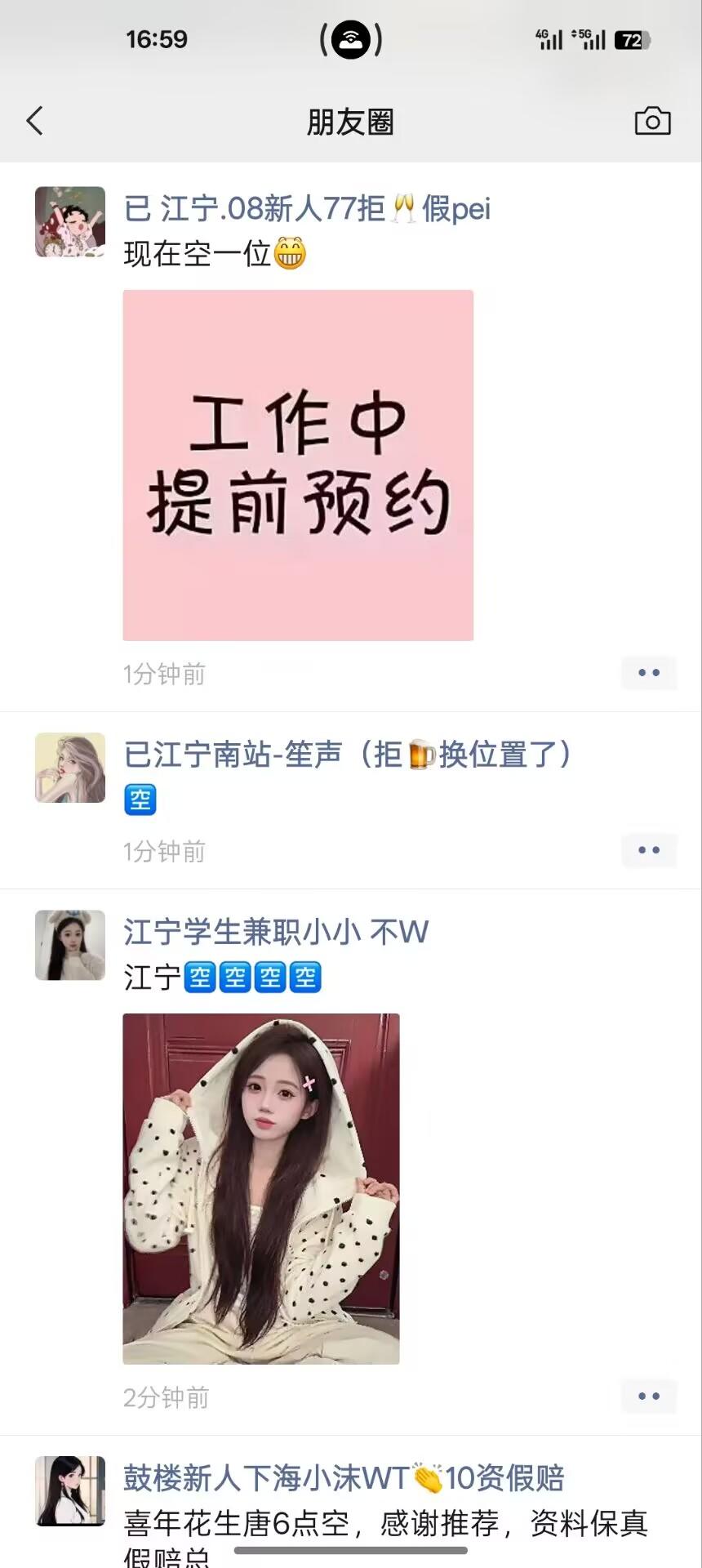This screenshot has width=702, height=1568.
Task: Go back from 朋友圈
Action: [34, 121]
